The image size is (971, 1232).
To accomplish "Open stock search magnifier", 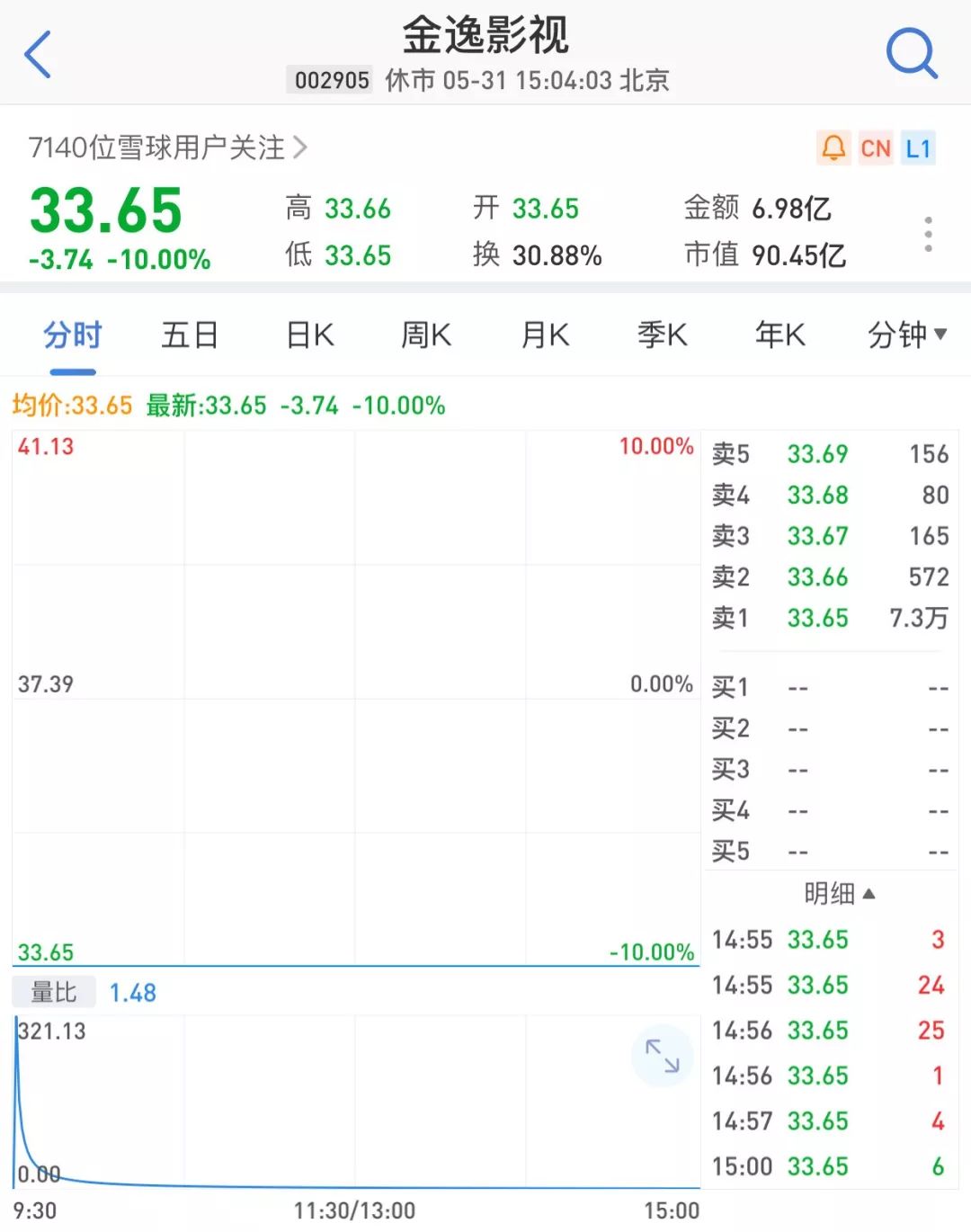I will 911,52.
